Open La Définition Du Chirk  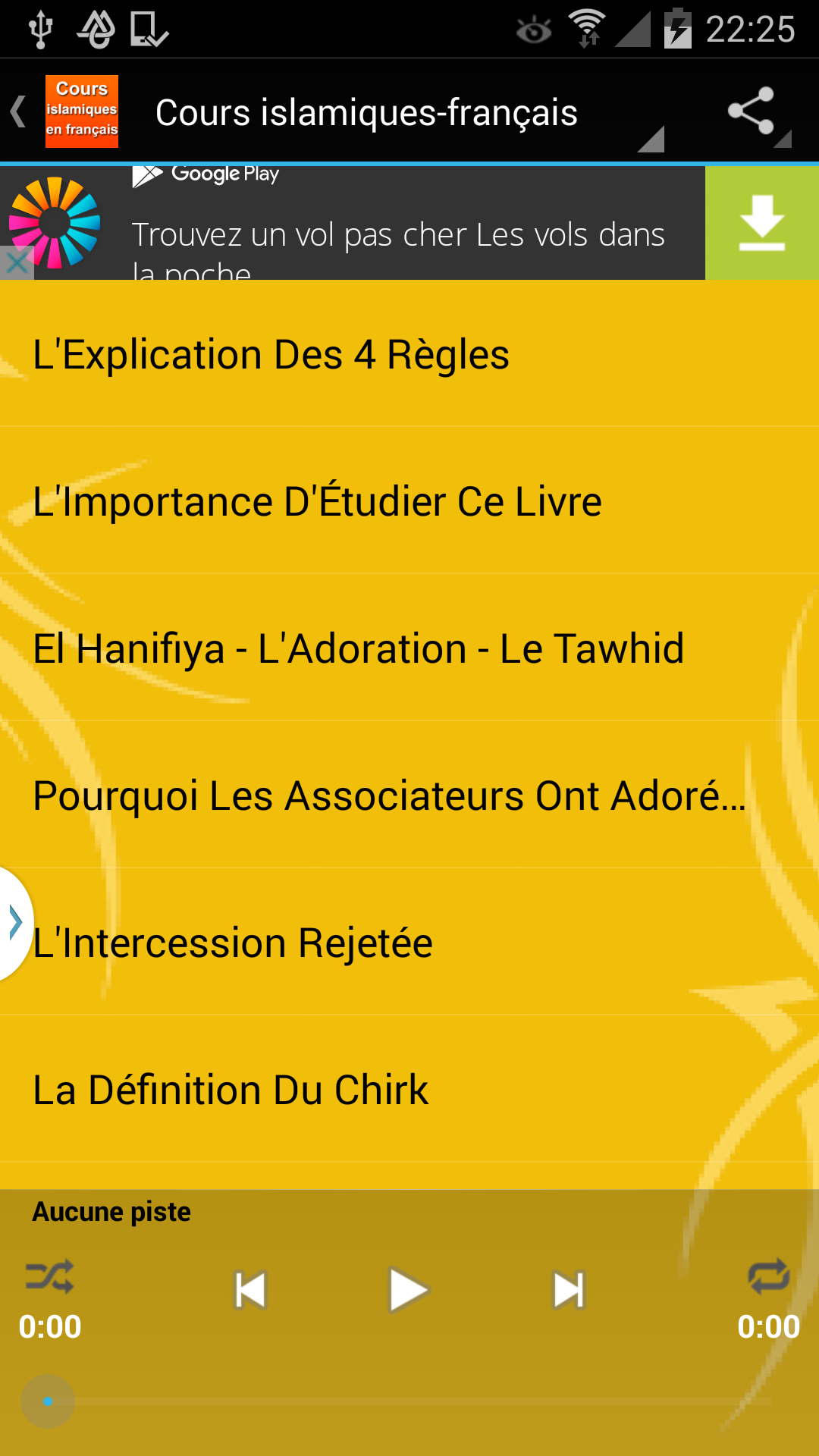point(409,1090)
